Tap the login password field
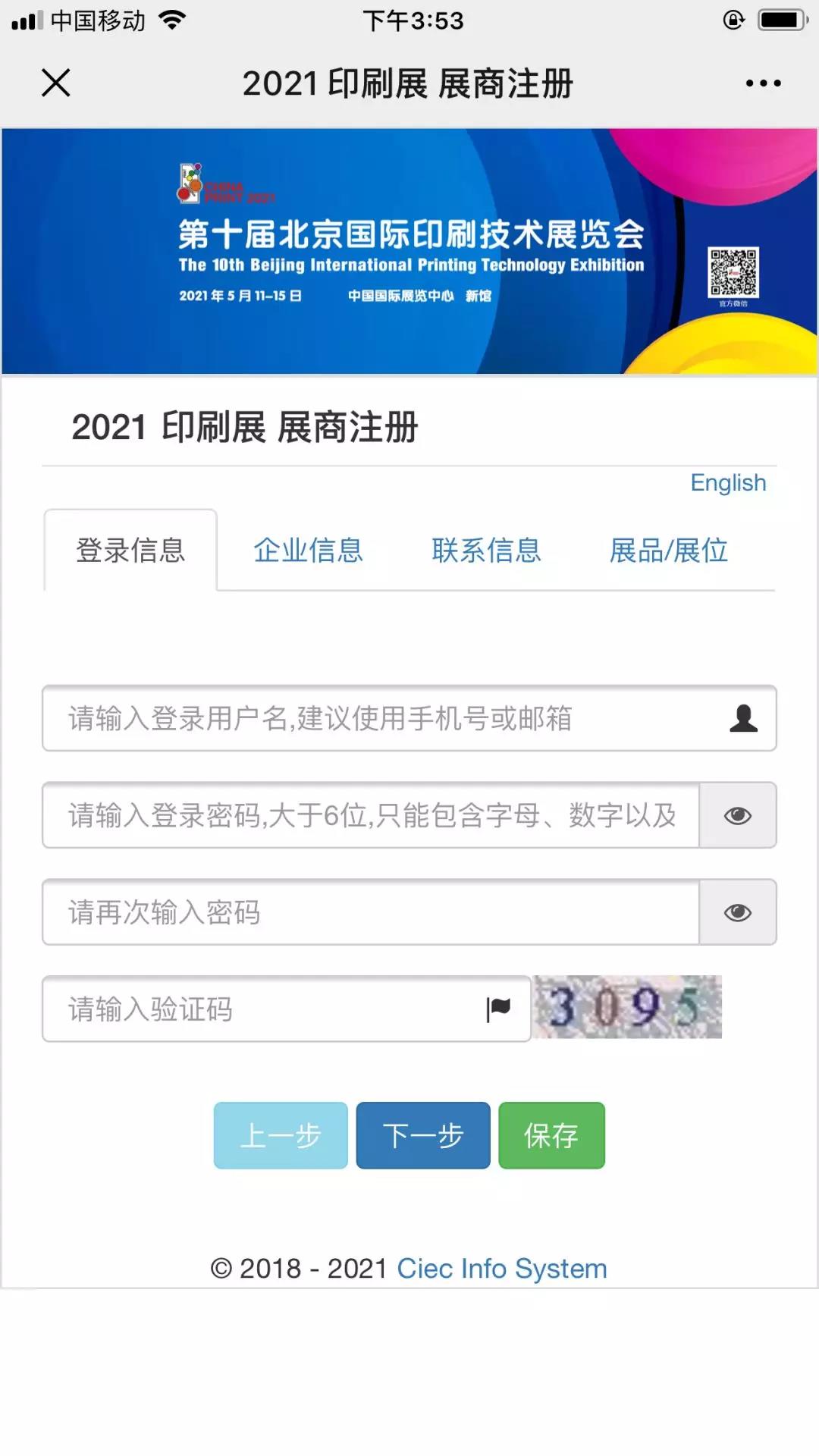 (x=370, y=815)
